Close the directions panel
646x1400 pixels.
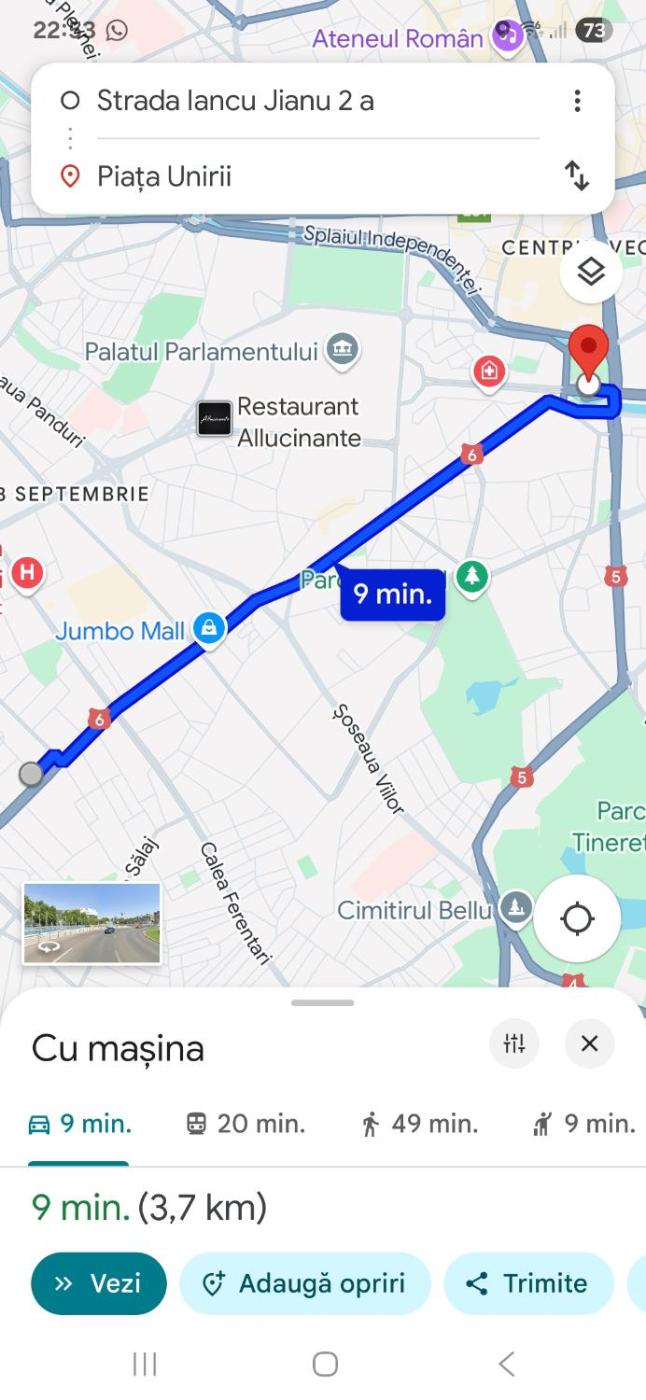click(x=589, y=1044)
